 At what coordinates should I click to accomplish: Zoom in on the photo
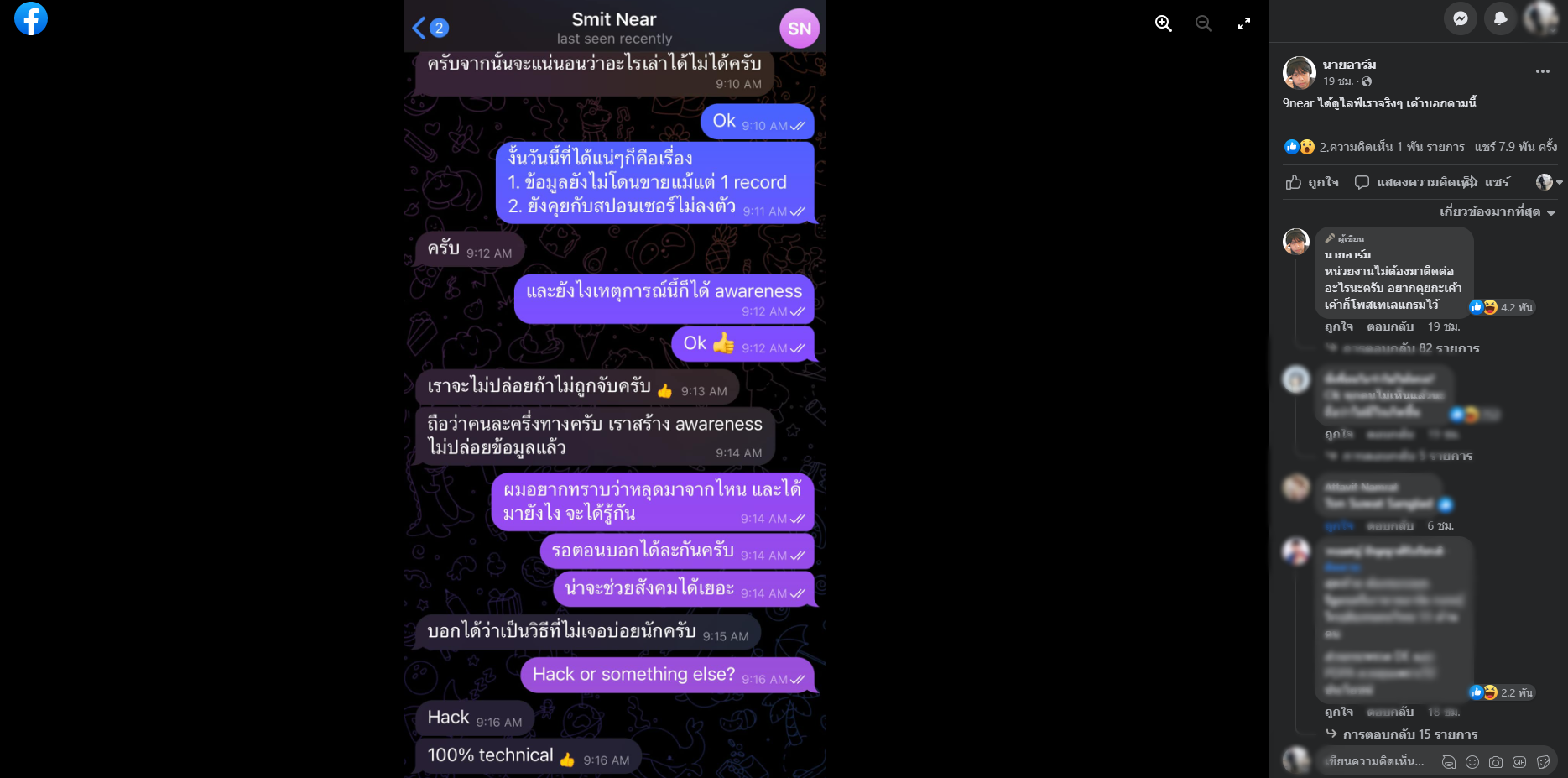tap(1163, 23)
